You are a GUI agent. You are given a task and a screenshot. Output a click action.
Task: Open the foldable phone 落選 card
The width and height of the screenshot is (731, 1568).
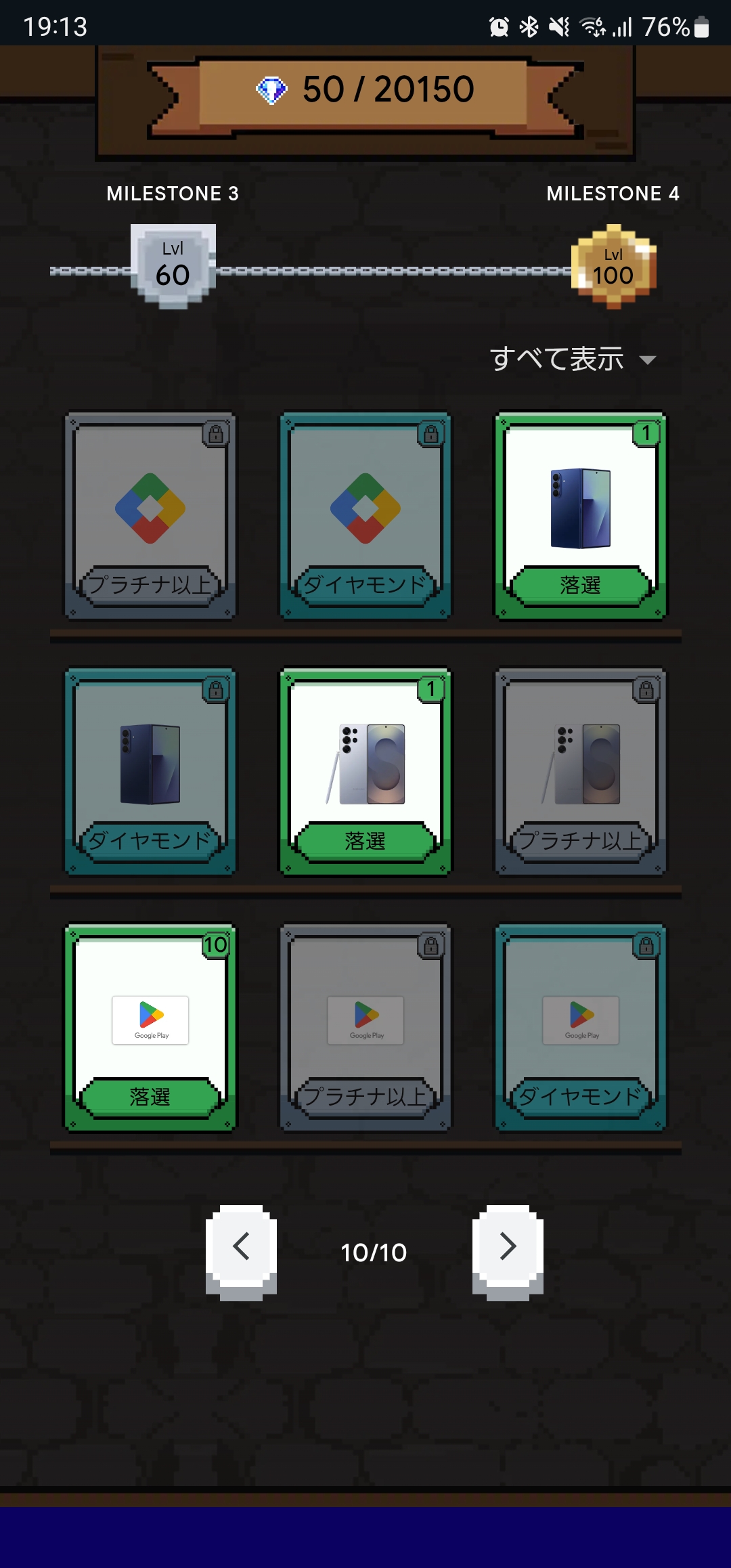[x=580, y=515]
